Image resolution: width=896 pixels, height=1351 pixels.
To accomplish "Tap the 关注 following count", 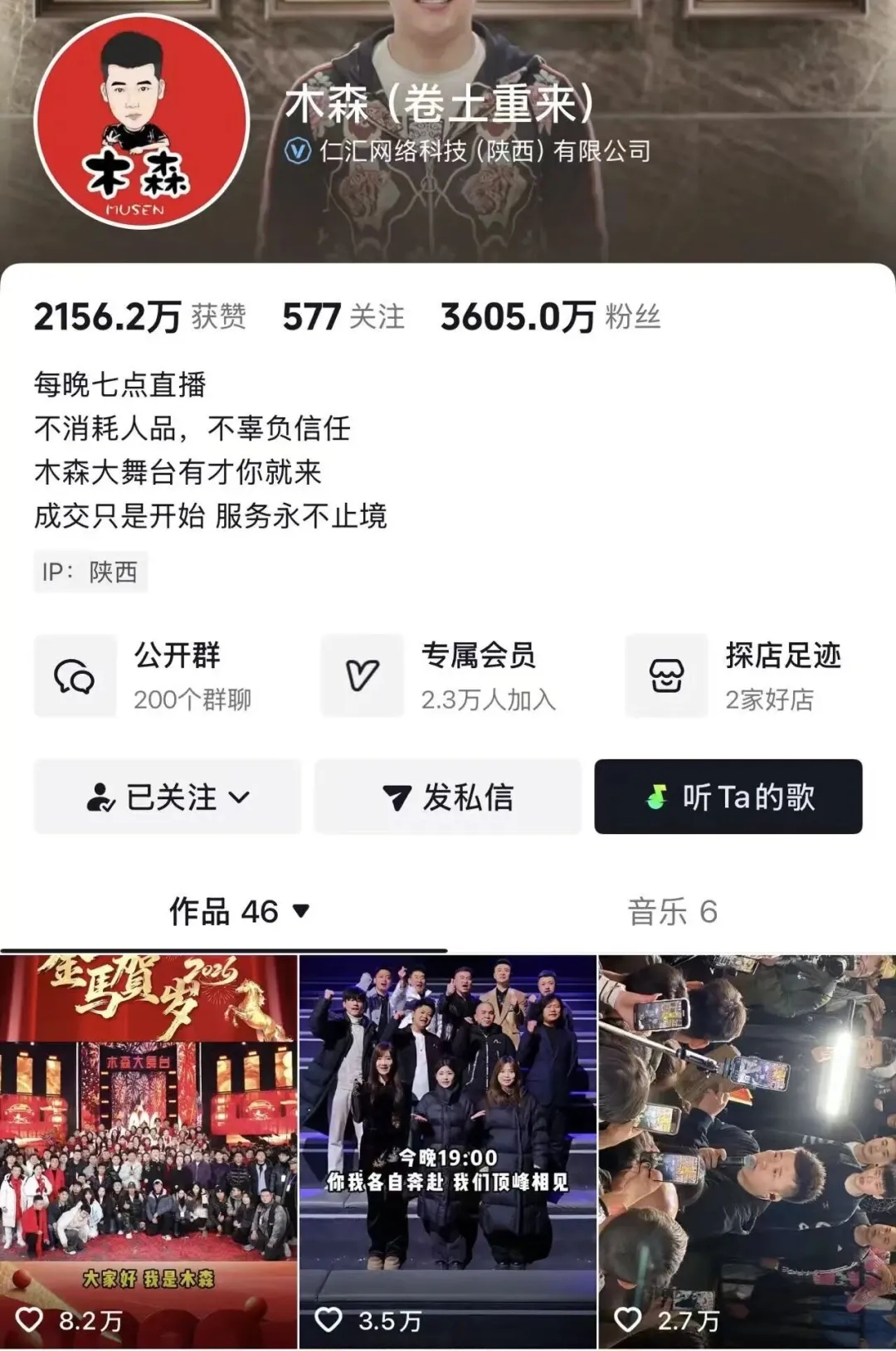I will pyautogui.click(x=342, y=319).
